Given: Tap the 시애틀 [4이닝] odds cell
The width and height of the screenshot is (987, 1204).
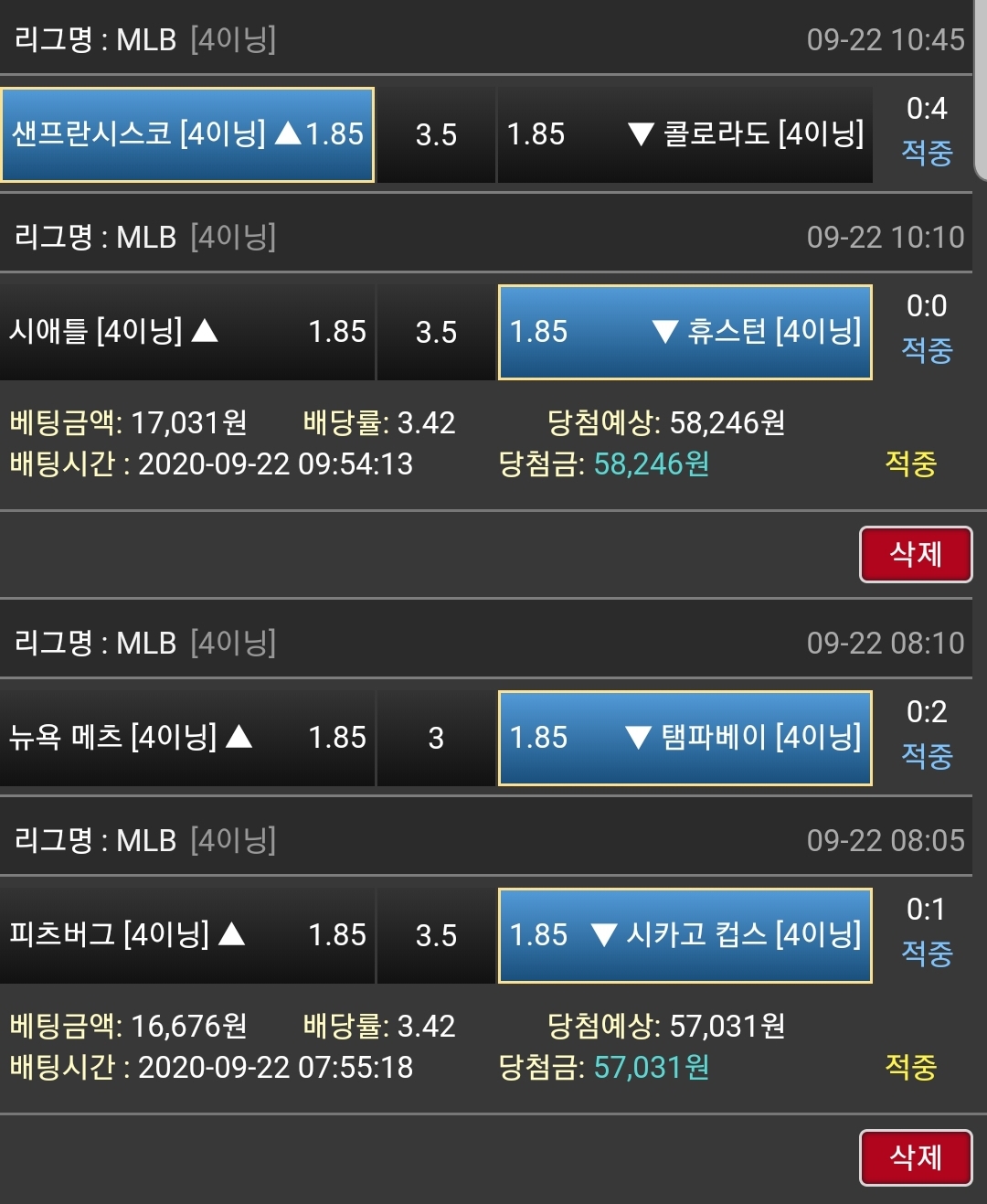Looking at the screenshot, I should point(187,332).
